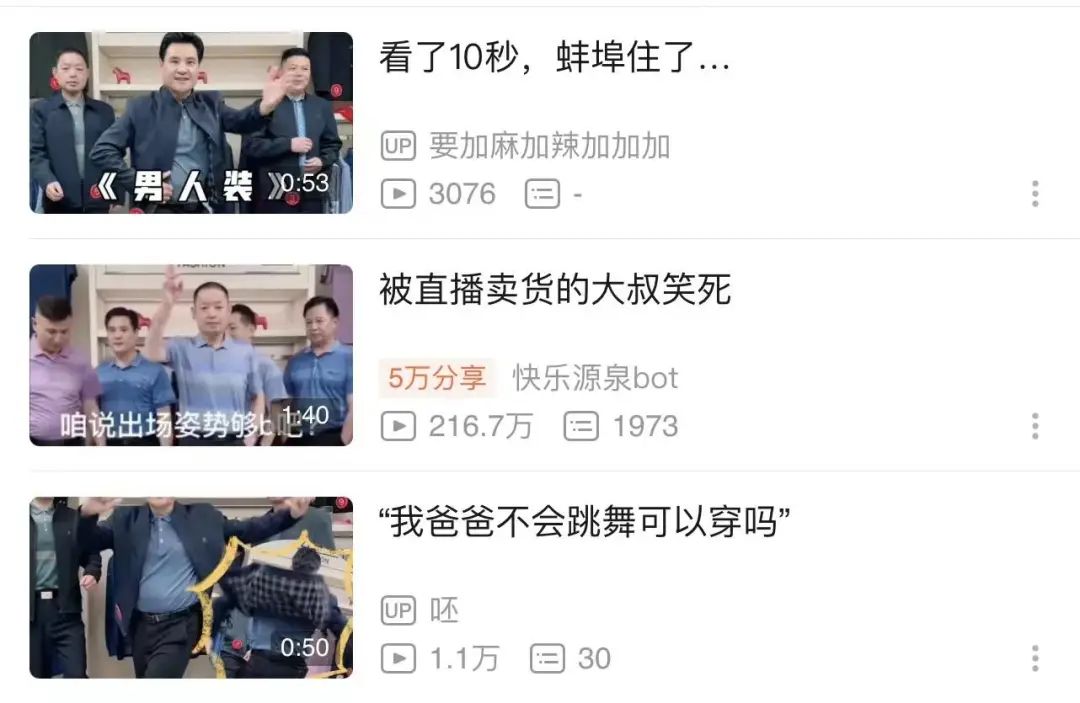Open the video thumbnail titled 《男人装》
1080x703 pixels.
[x=191, y=122]
